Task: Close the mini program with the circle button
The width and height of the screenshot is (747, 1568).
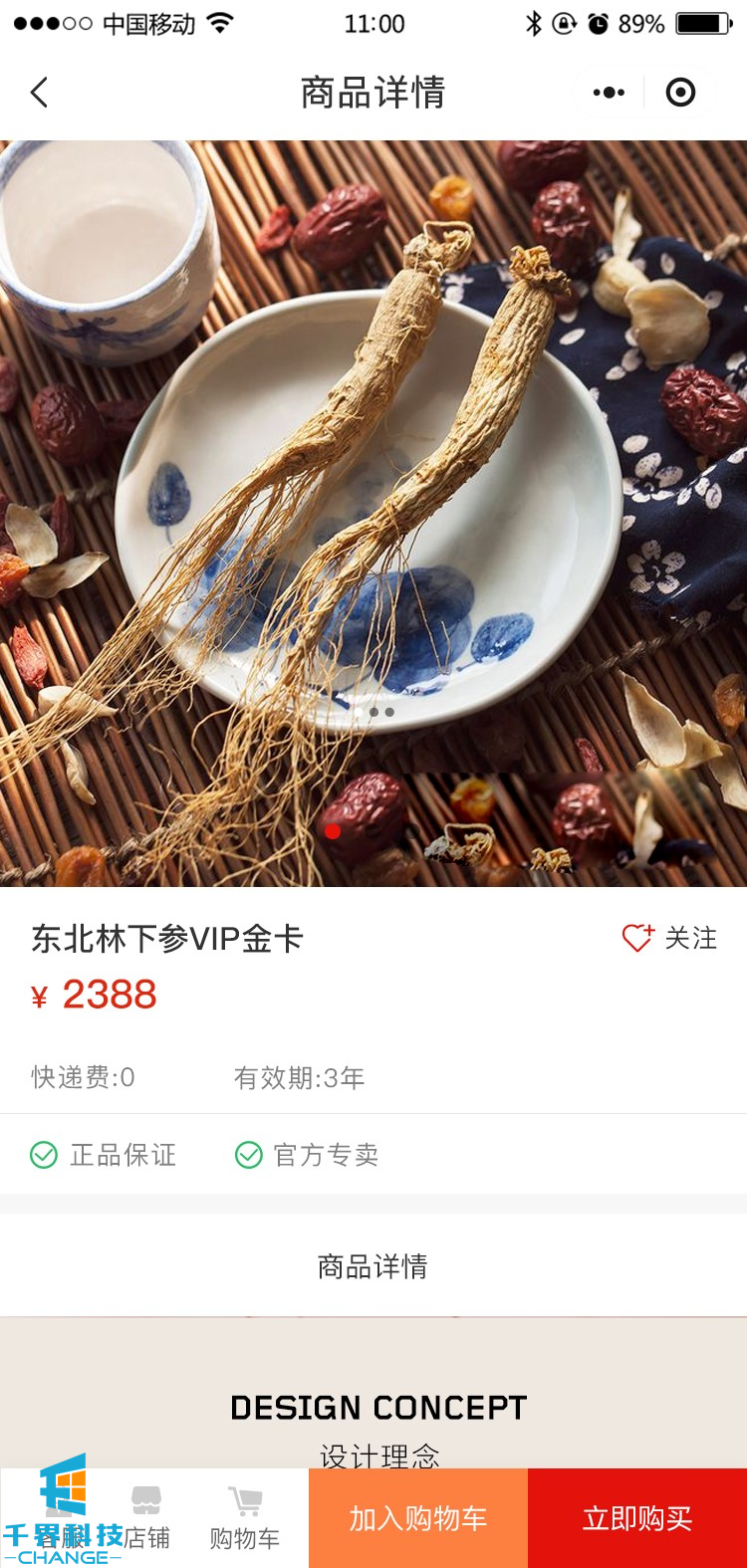Action: pyautogui.click(x=680, y=93)
